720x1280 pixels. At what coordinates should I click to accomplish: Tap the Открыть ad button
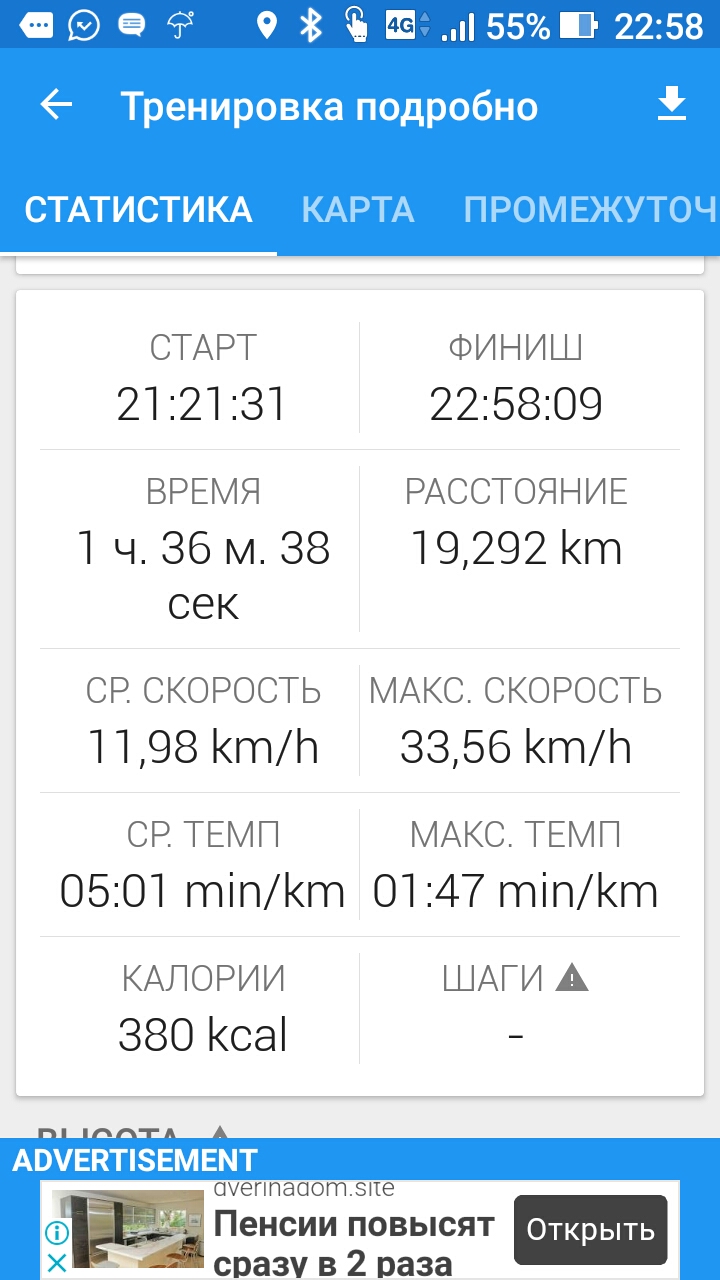(x=590, y=1230)
